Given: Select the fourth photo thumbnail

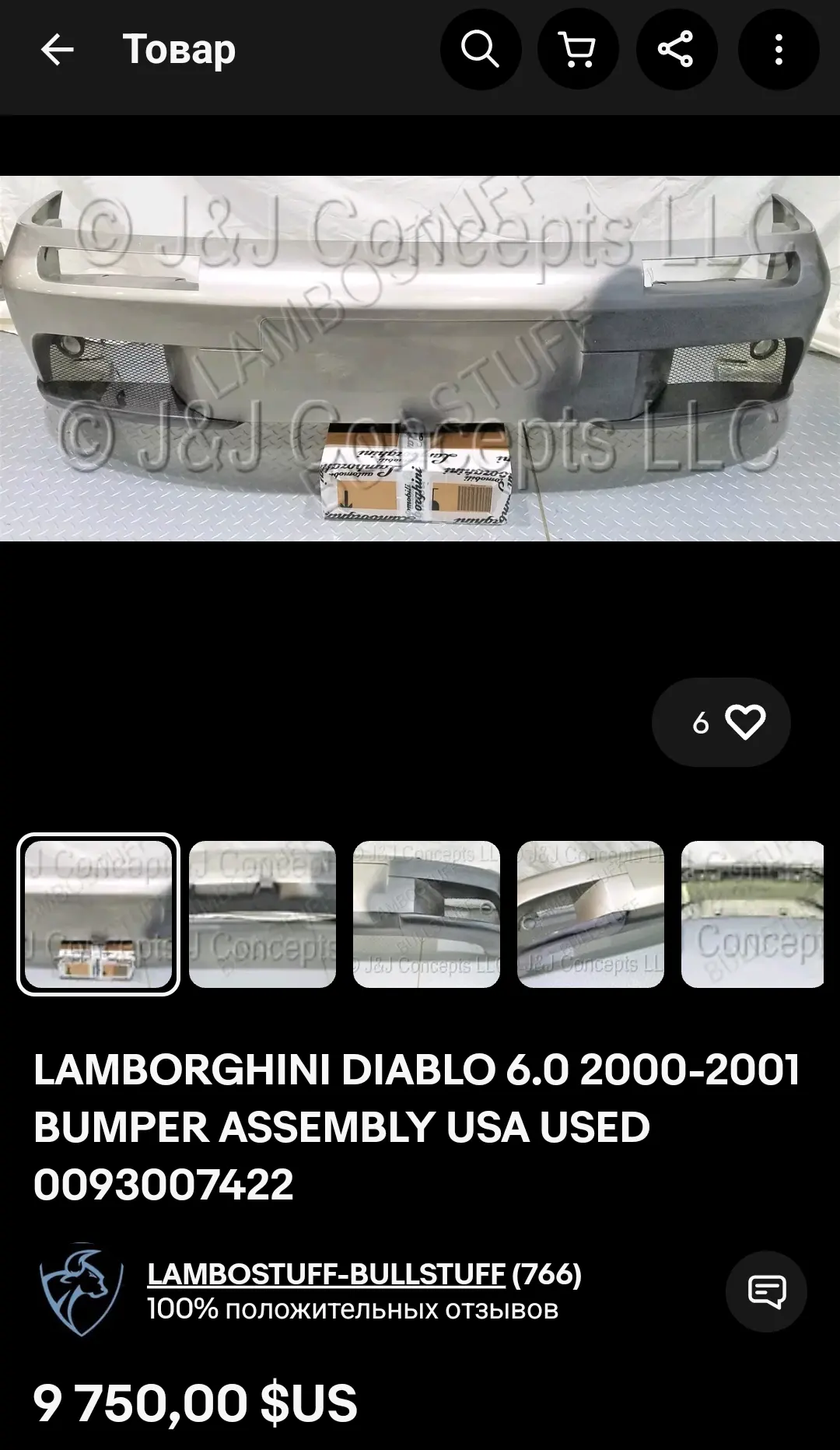Looking at the screenshot, I should [x=590, y=914].
